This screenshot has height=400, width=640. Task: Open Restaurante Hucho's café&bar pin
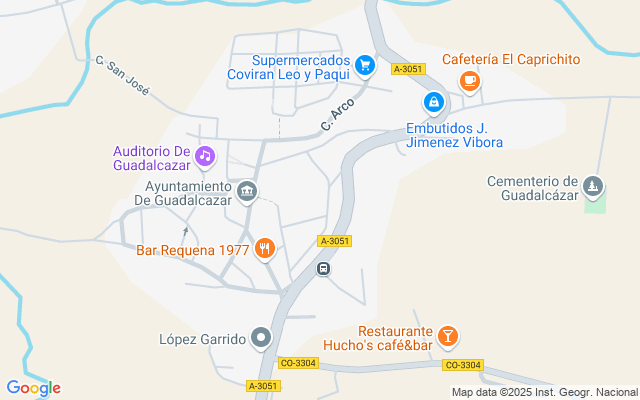[x=448, y=337]
